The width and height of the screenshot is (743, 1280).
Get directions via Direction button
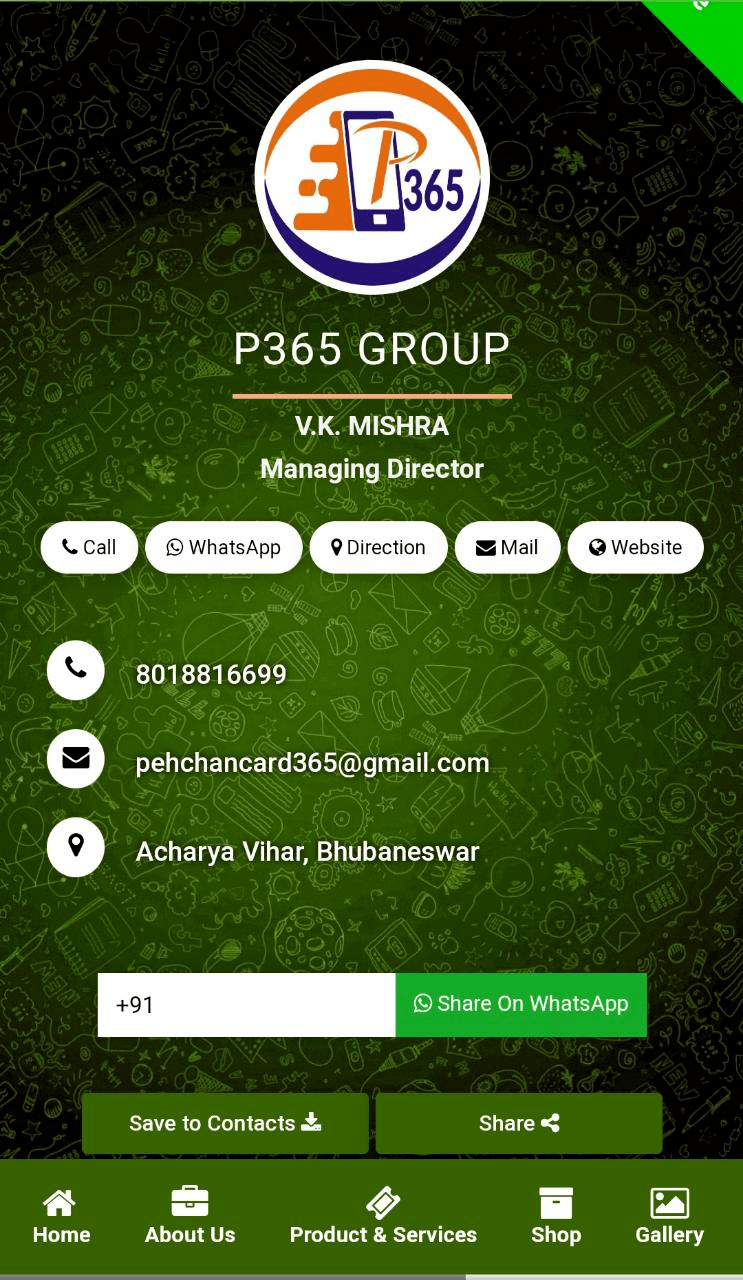point(378,547)
